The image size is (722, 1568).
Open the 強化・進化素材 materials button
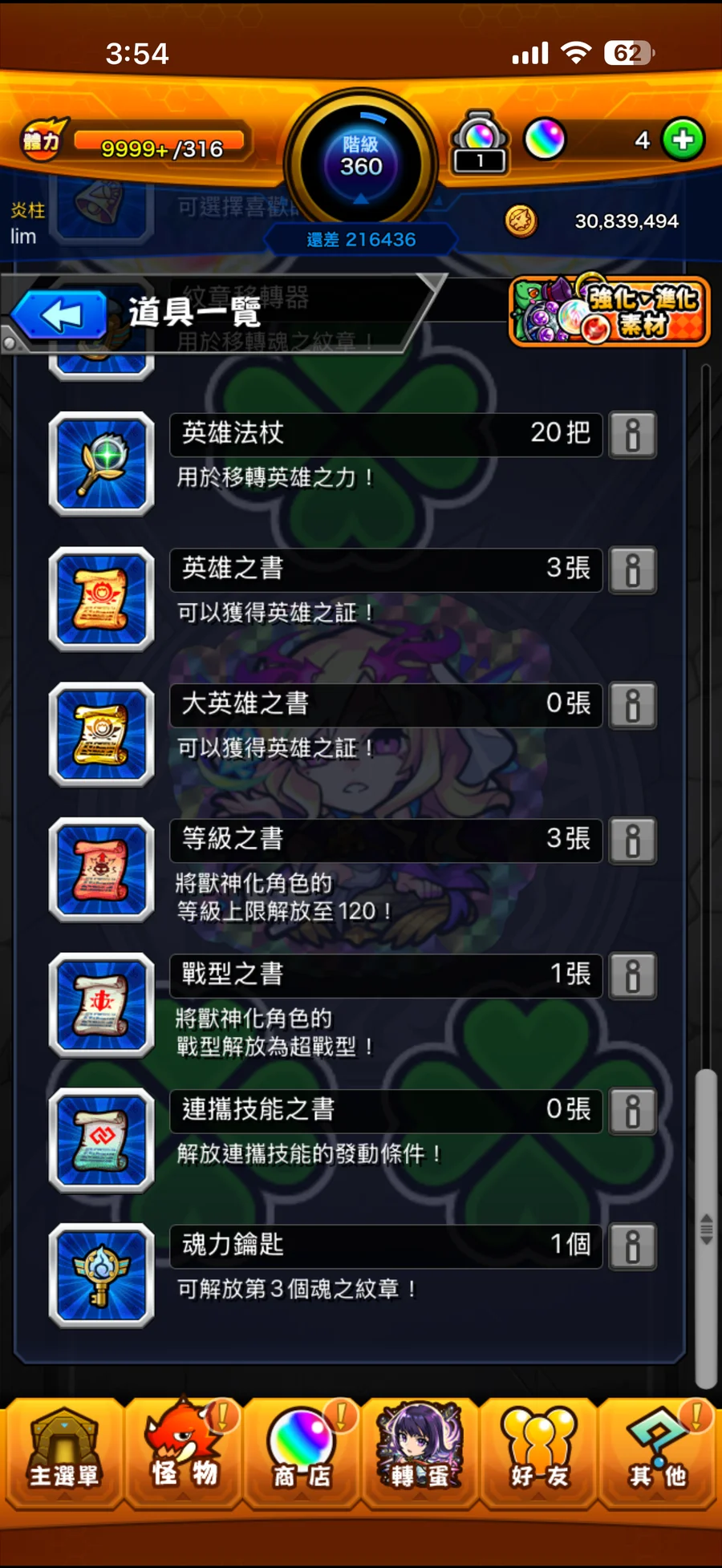pyautogui.click(x=610, y=311)
